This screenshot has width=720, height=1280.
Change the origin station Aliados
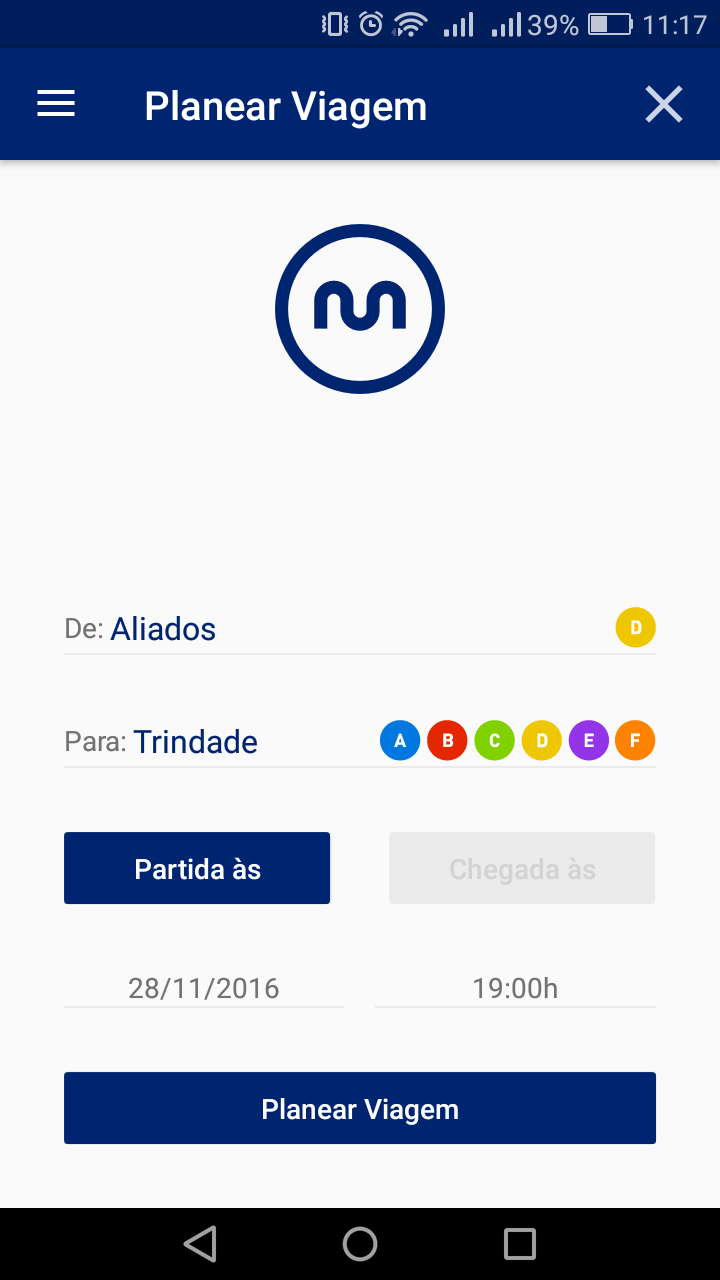164,629
